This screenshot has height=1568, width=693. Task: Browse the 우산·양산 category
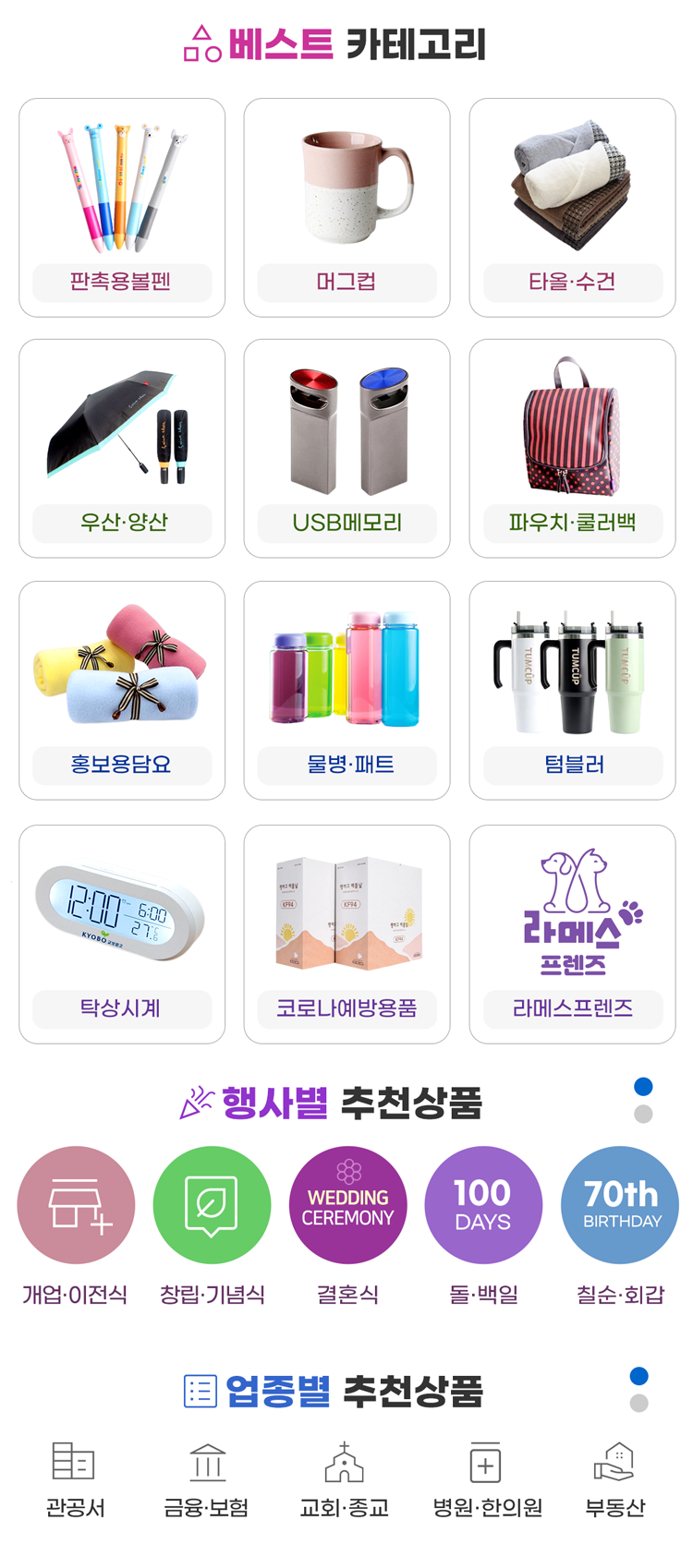pos(122,449)
